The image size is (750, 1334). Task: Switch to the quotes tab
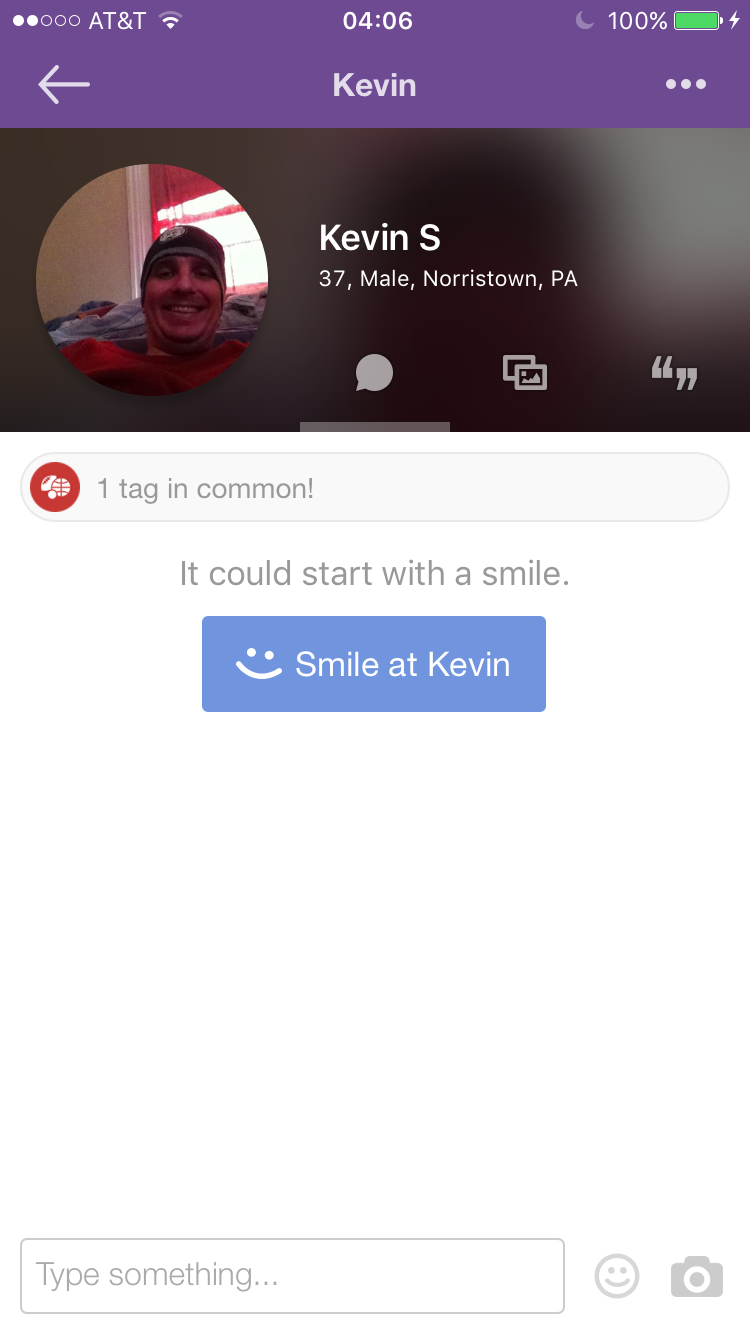coord(674,374)
